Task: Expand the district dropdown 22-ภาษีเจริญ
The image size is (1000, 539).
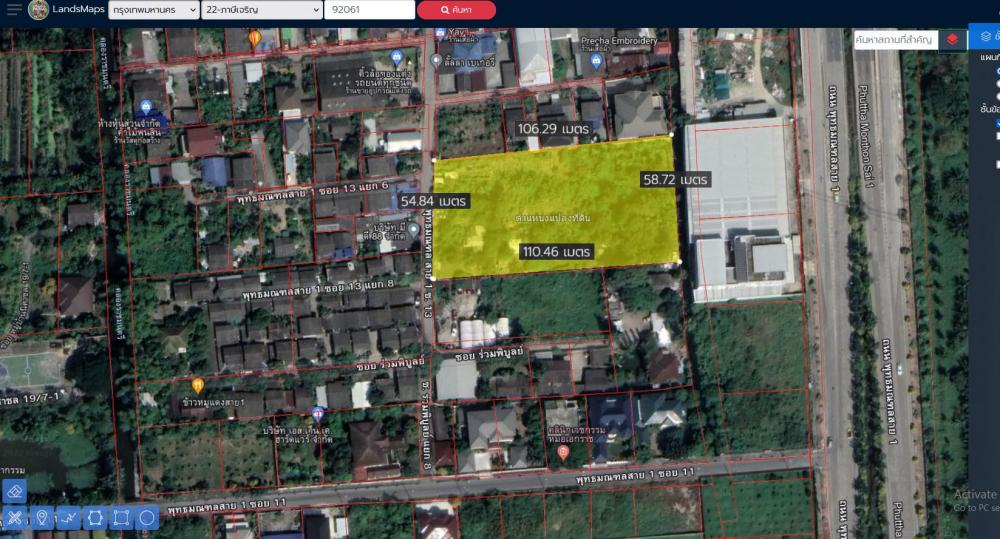Action: 260,10
